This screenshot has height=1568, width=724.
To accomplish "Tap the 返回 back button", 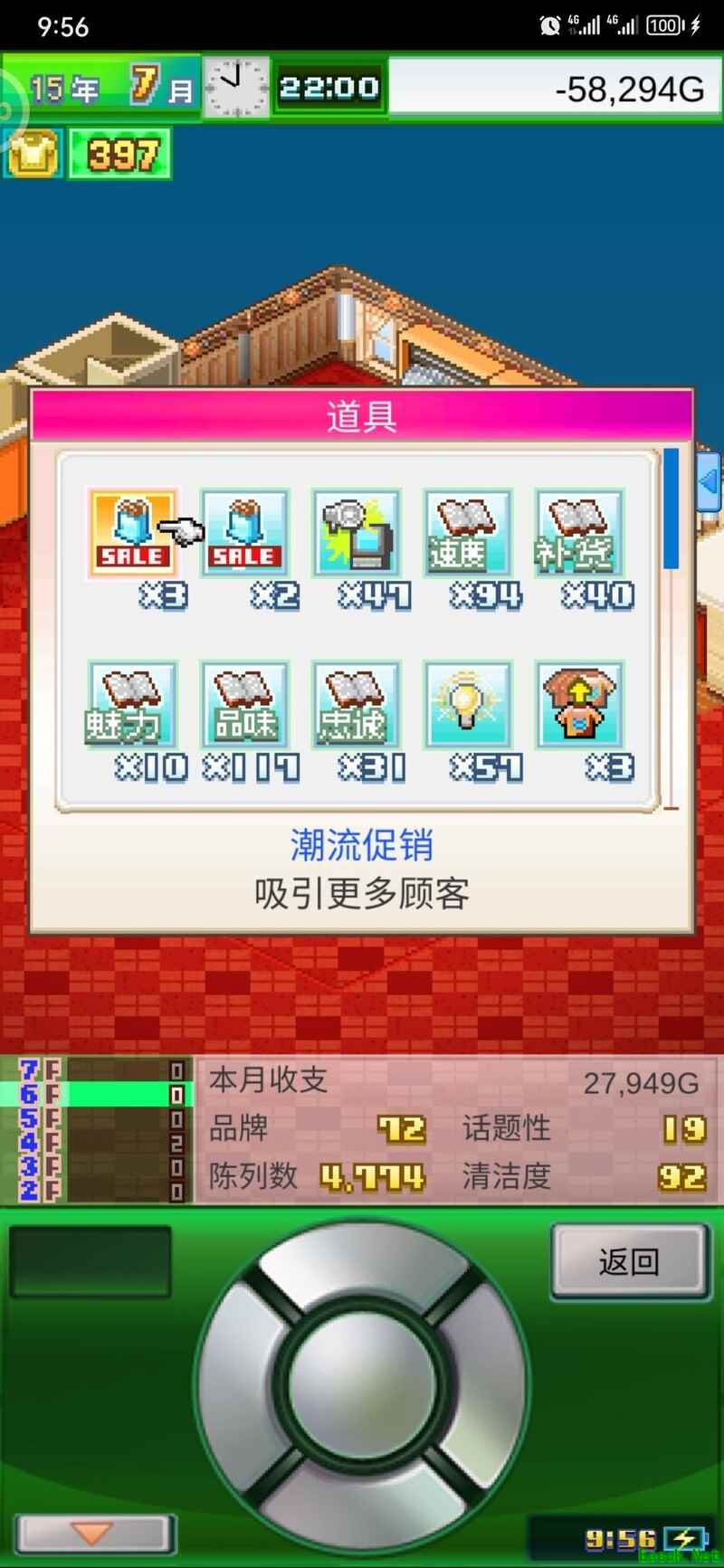I will 629,1261.
